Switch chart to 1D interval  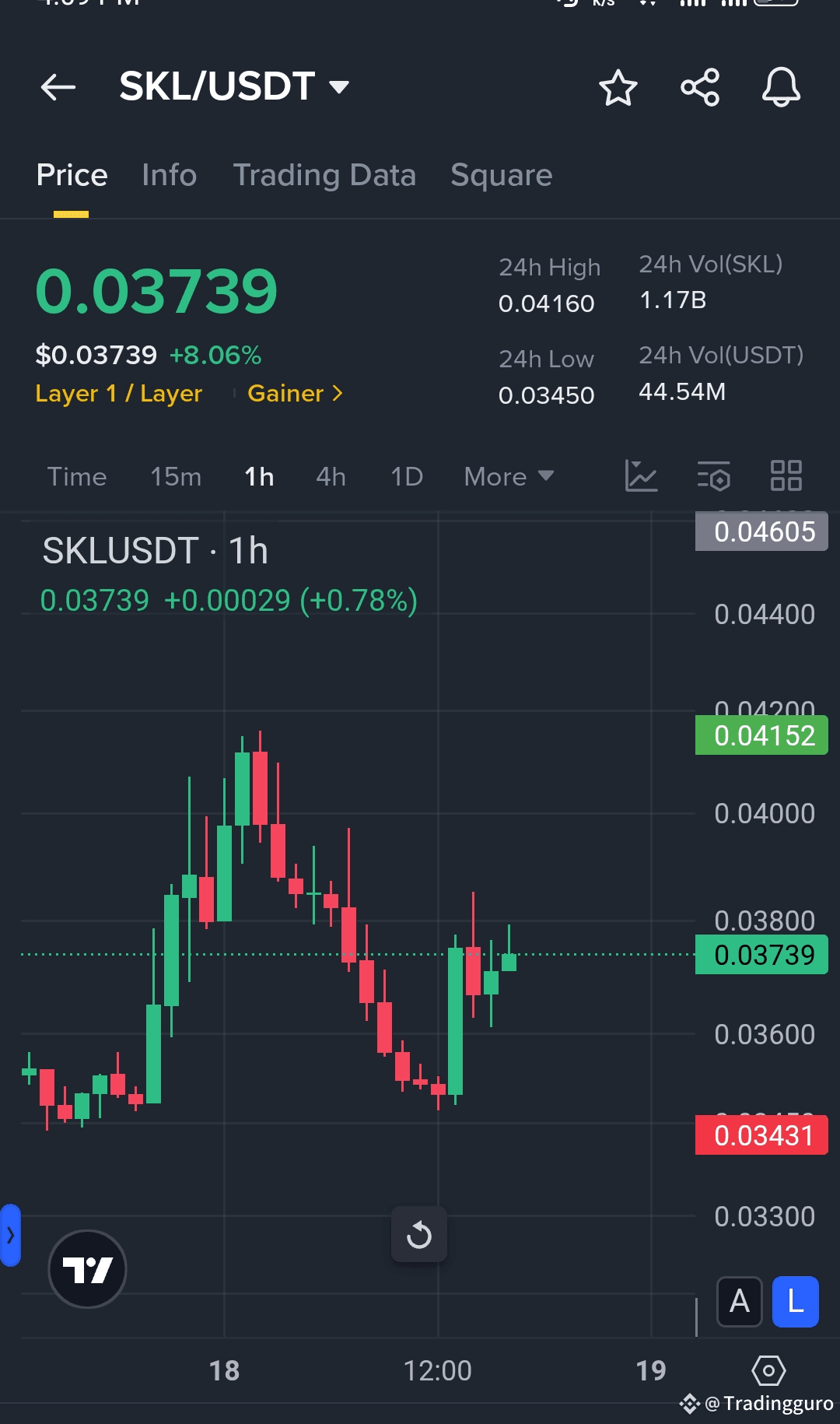point(406,476)
